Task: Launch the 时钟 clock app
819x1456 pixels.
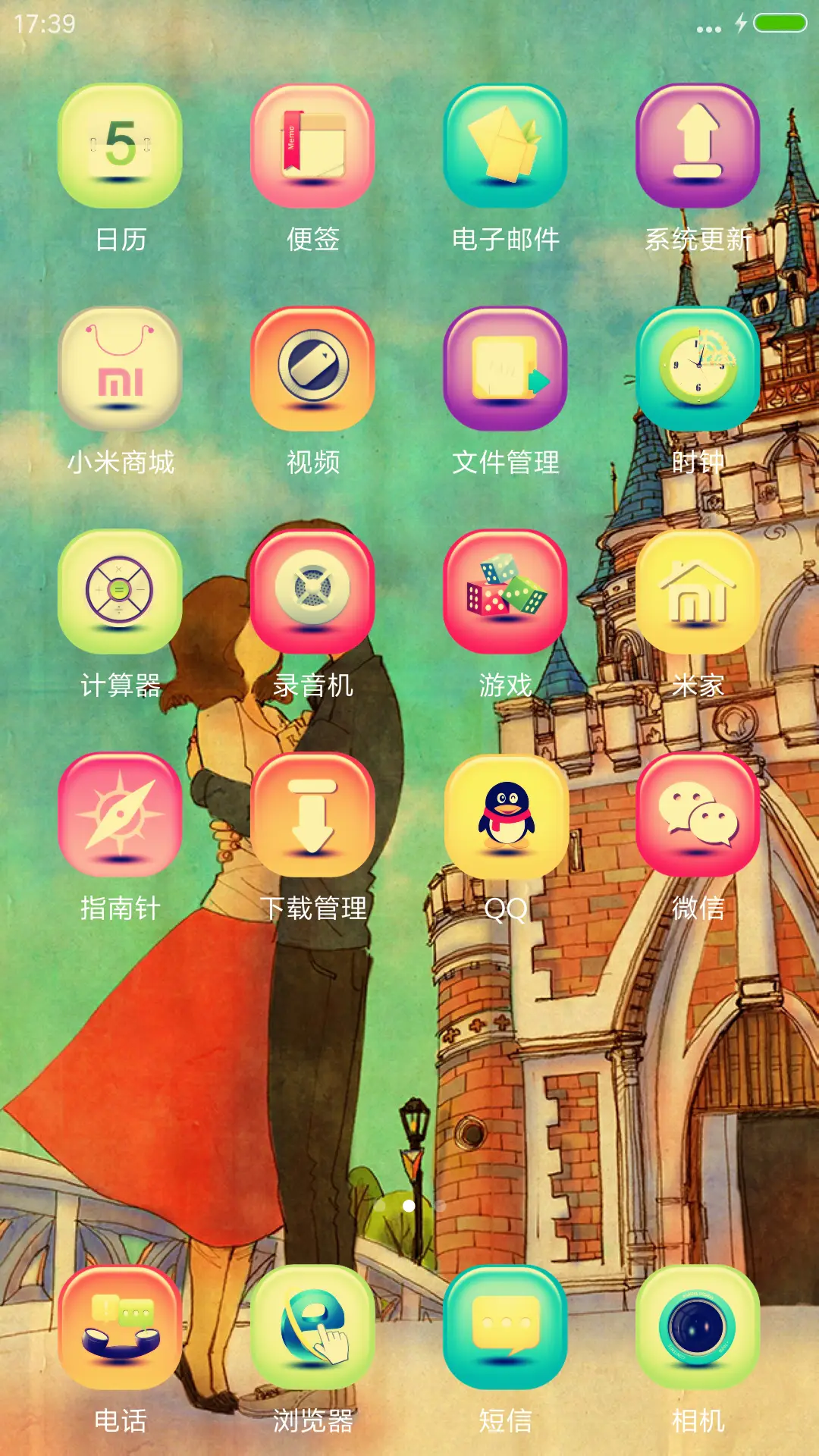Action: pyautogui.click(x=698, y=369)
